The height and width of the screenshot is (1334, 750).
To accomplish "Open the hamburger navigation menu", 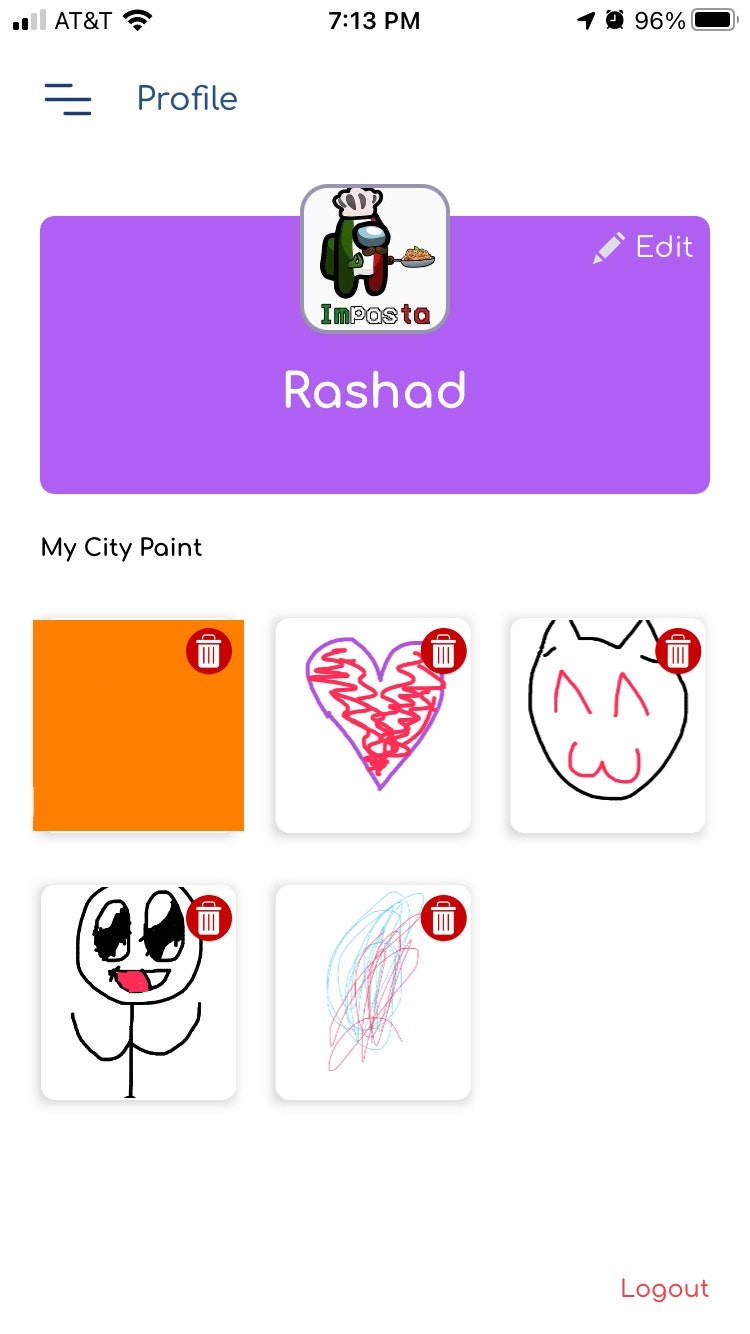I will (67, 99).
